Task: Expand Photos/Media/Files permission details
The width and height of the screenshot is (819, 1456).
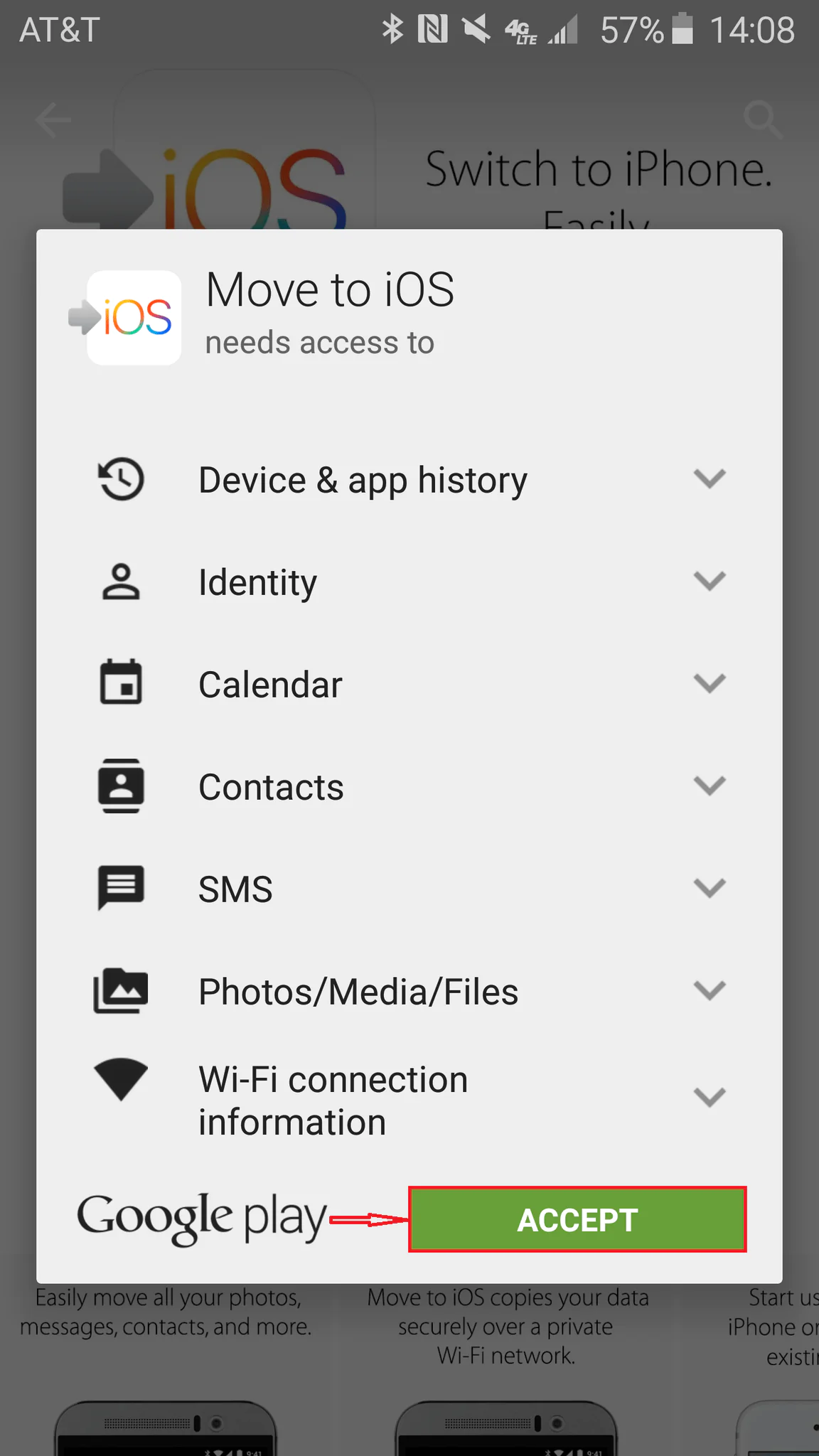Action: point(709,990)
